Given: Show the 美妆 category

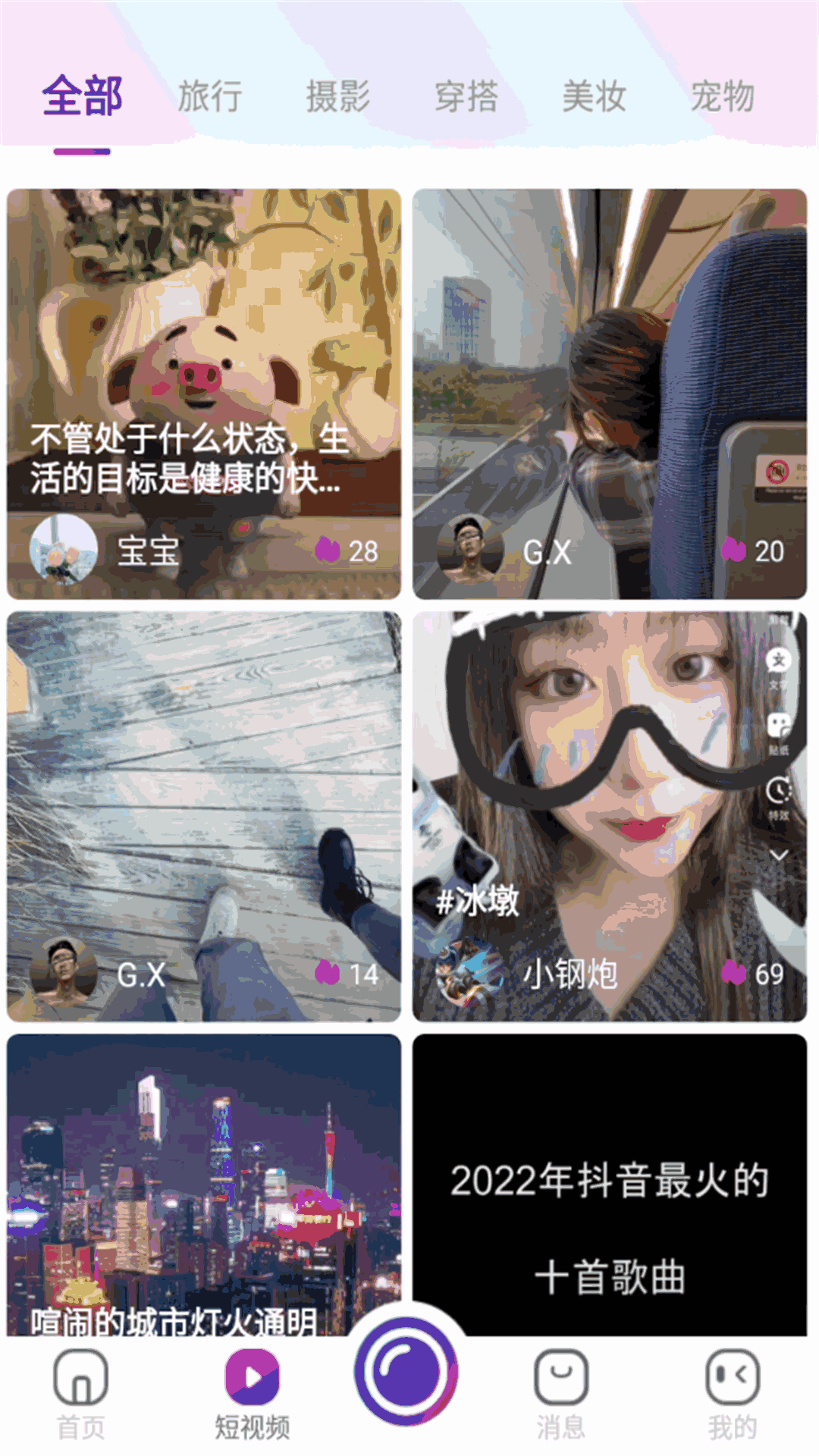Looking at the screenshot, I should (x=595, y=97).
